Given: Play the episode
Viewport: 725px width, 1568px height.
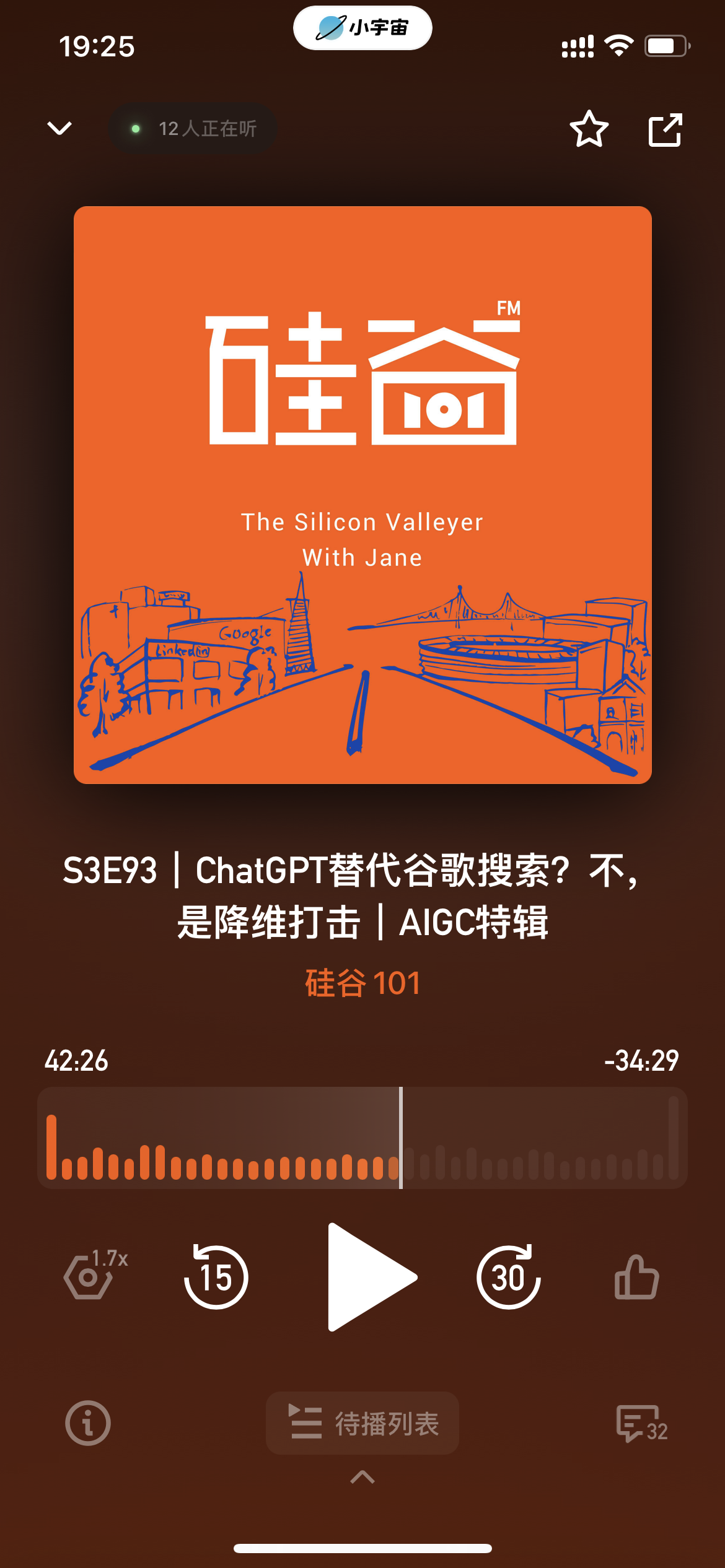Looking at the screenshot, I should tap(370, 1277).
